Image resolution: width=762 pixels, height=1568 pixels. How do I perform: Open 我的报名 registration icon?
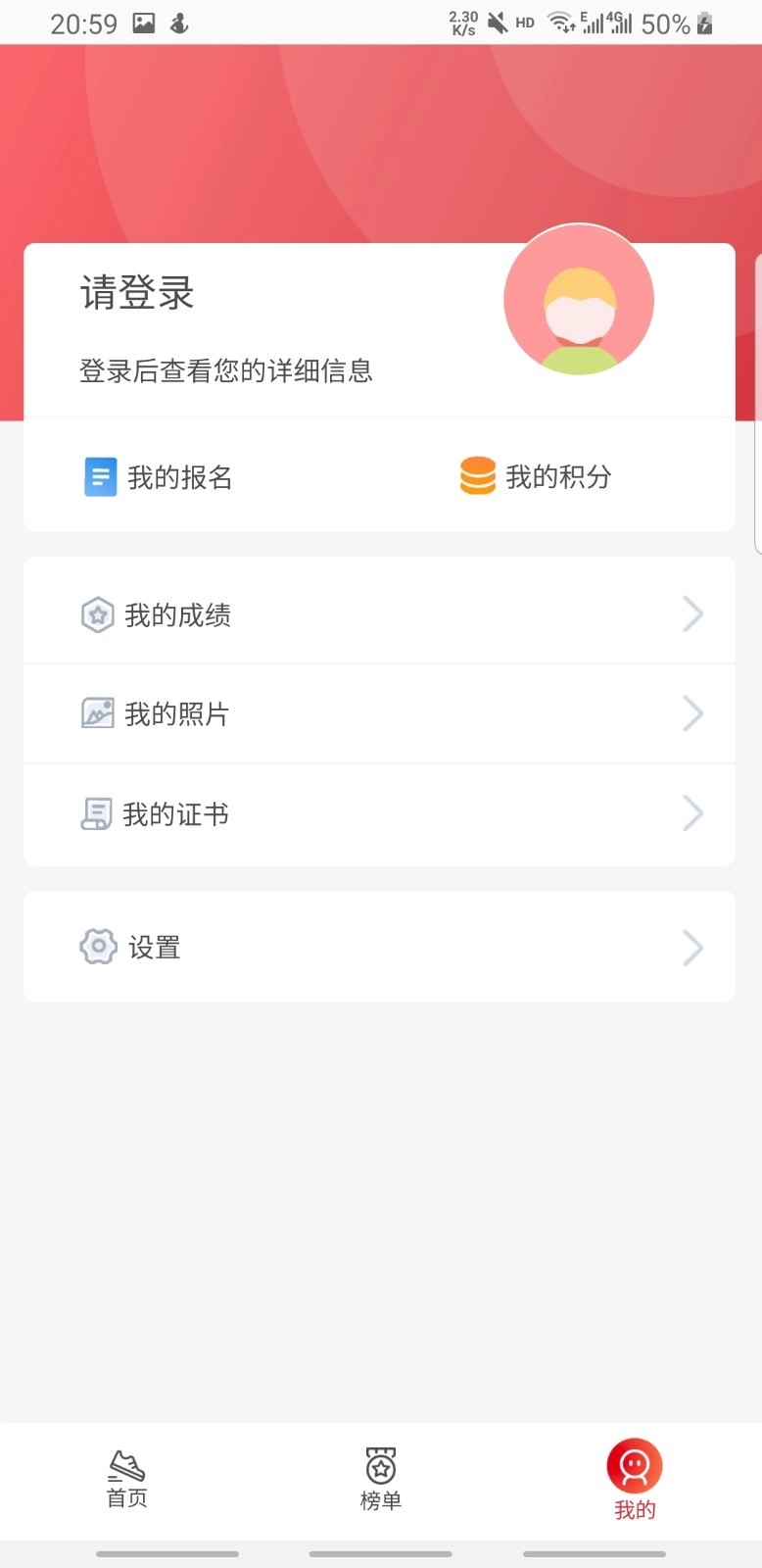100,476
